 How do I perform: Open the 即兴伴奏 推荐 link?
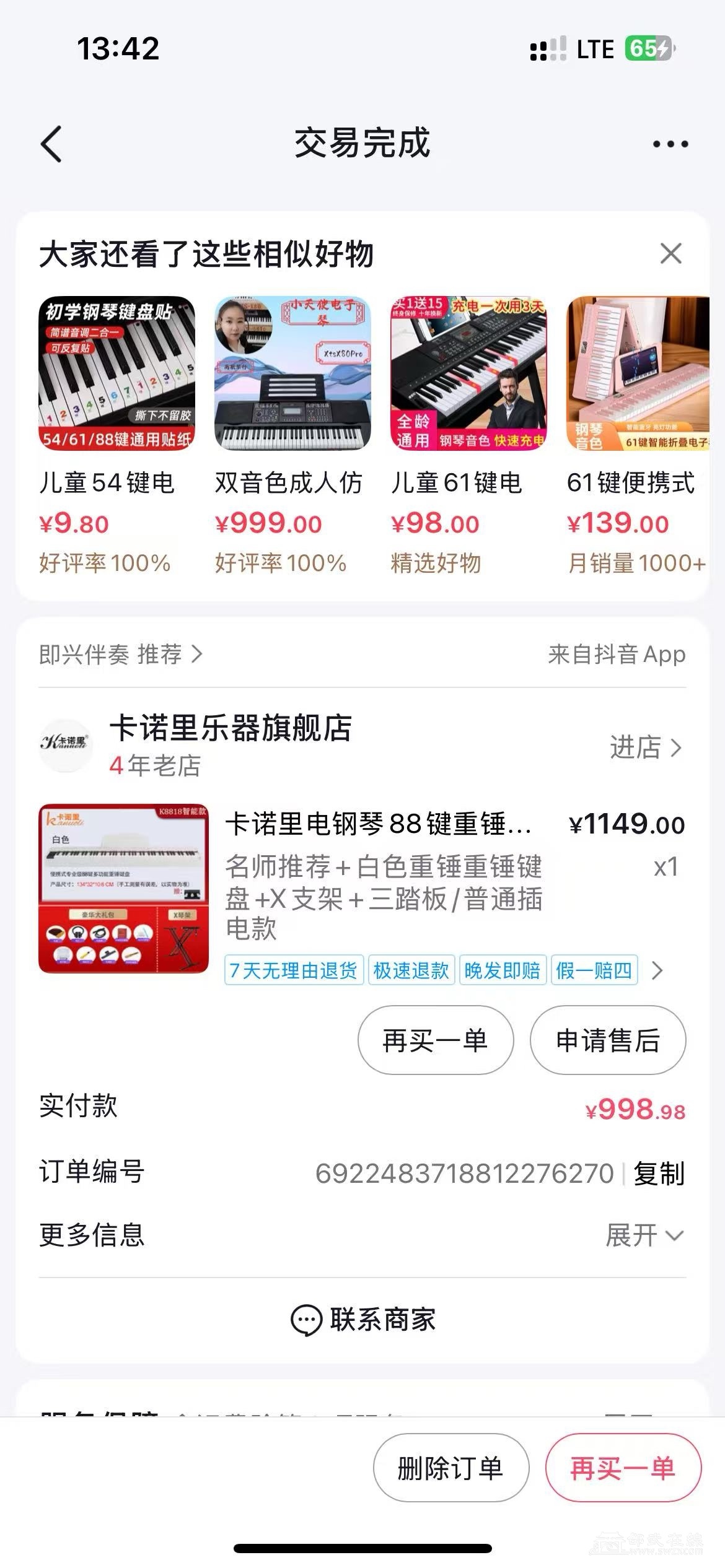tap(121, 654)
